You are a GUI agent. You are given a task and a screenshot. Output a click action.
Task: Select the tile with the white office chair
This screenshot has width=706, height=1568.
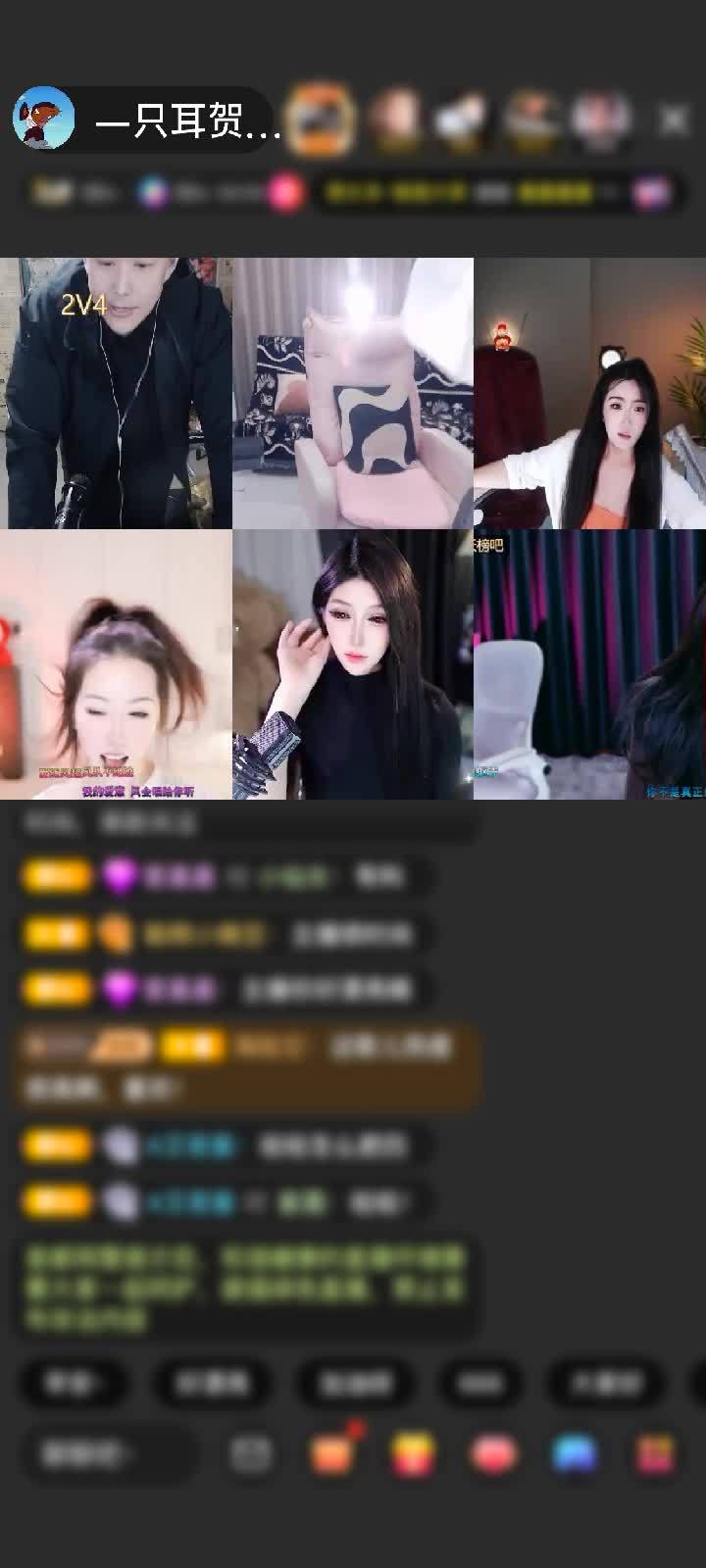coord(589,664)
